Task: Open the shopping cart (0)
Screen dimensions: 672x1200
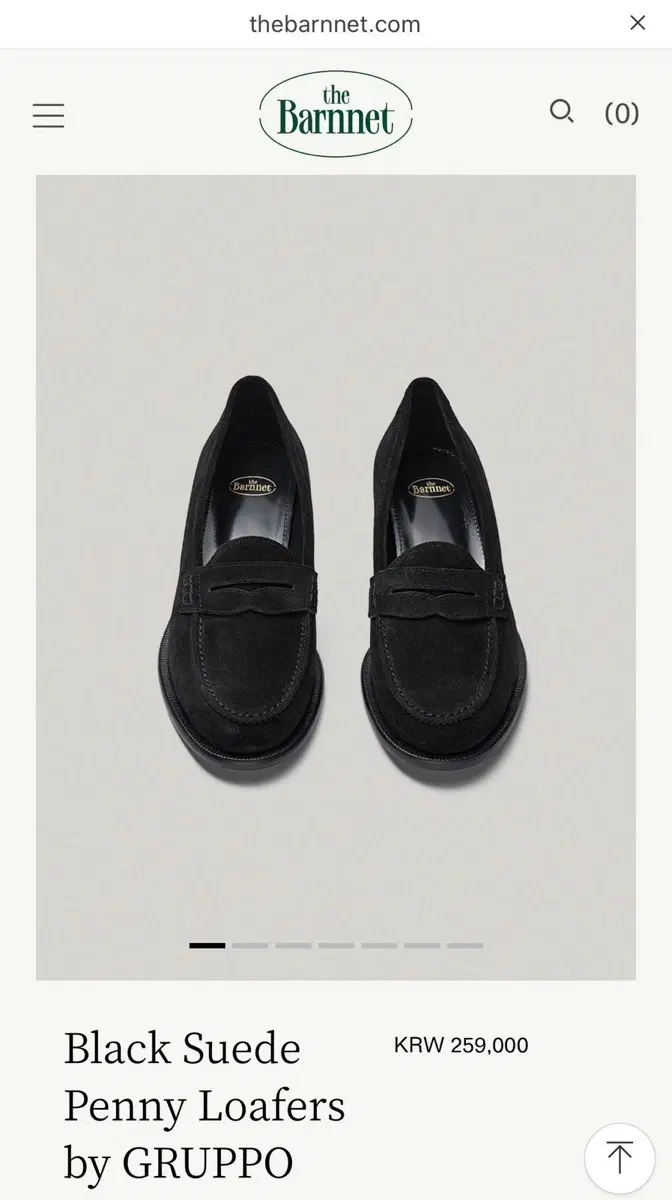Action: 622,113
